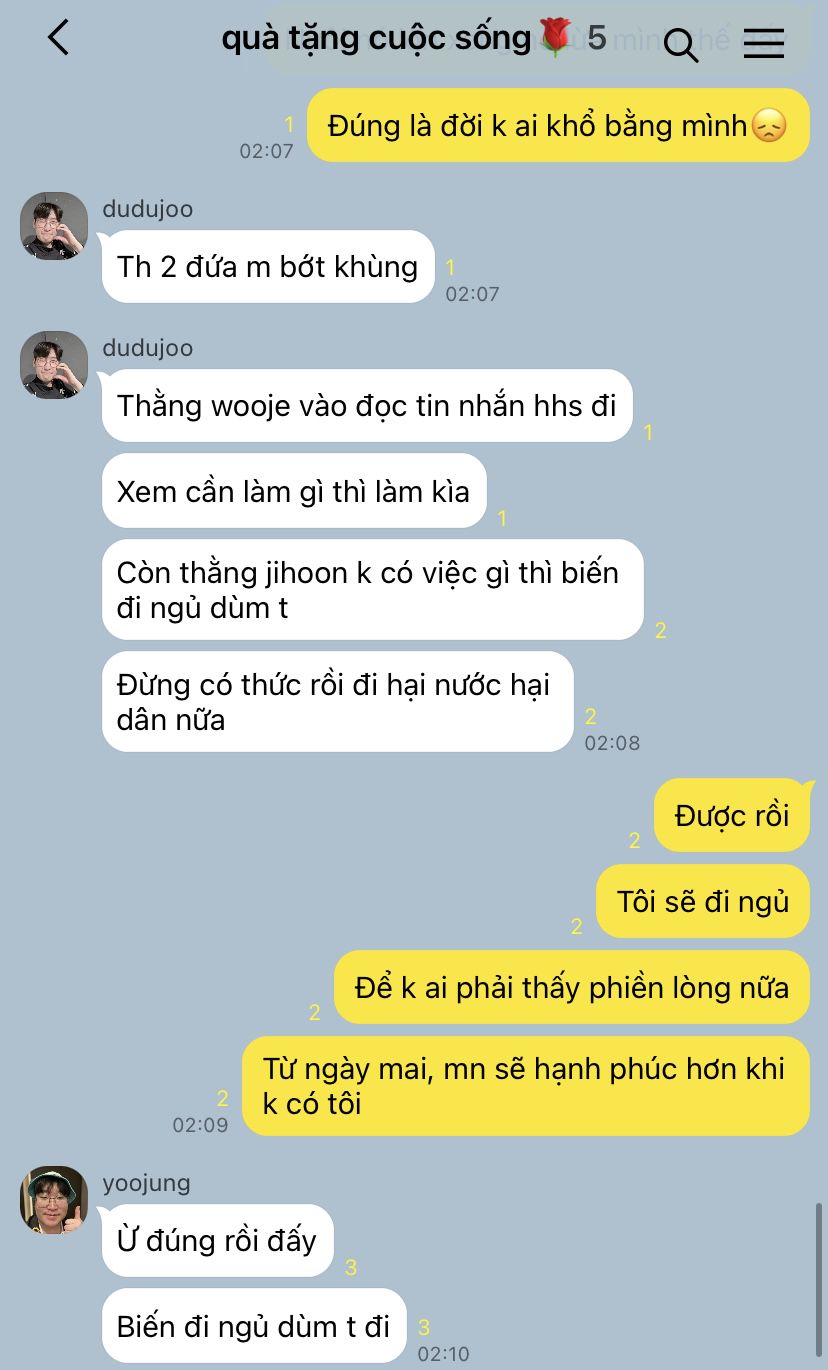
Task: Open yoojung's profile picture
Action: click(x=54, y=1199)
